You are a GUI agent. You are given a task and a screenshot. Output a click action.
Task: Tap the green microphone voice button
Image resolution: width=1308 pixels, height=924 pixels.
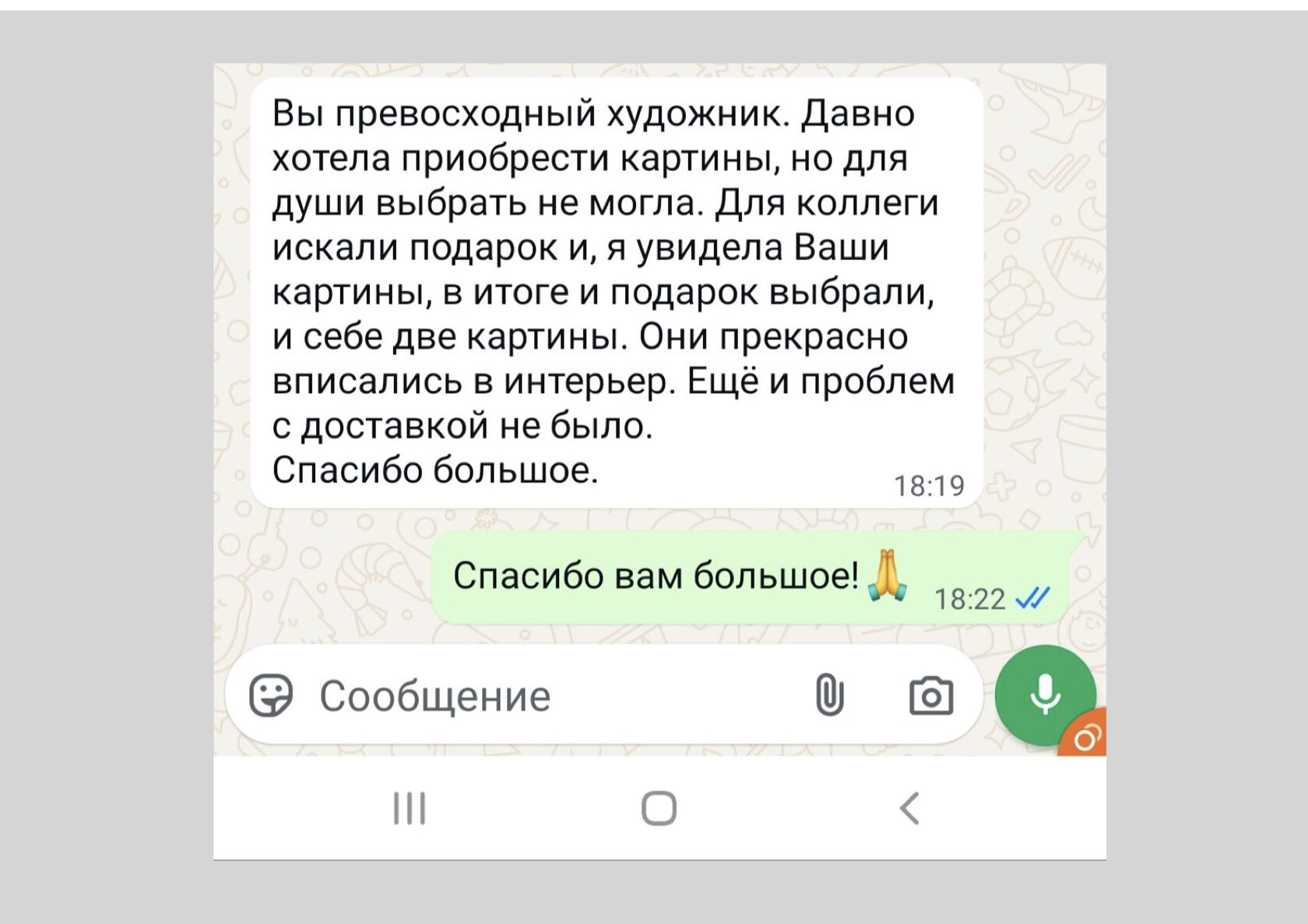(1045, 694)
